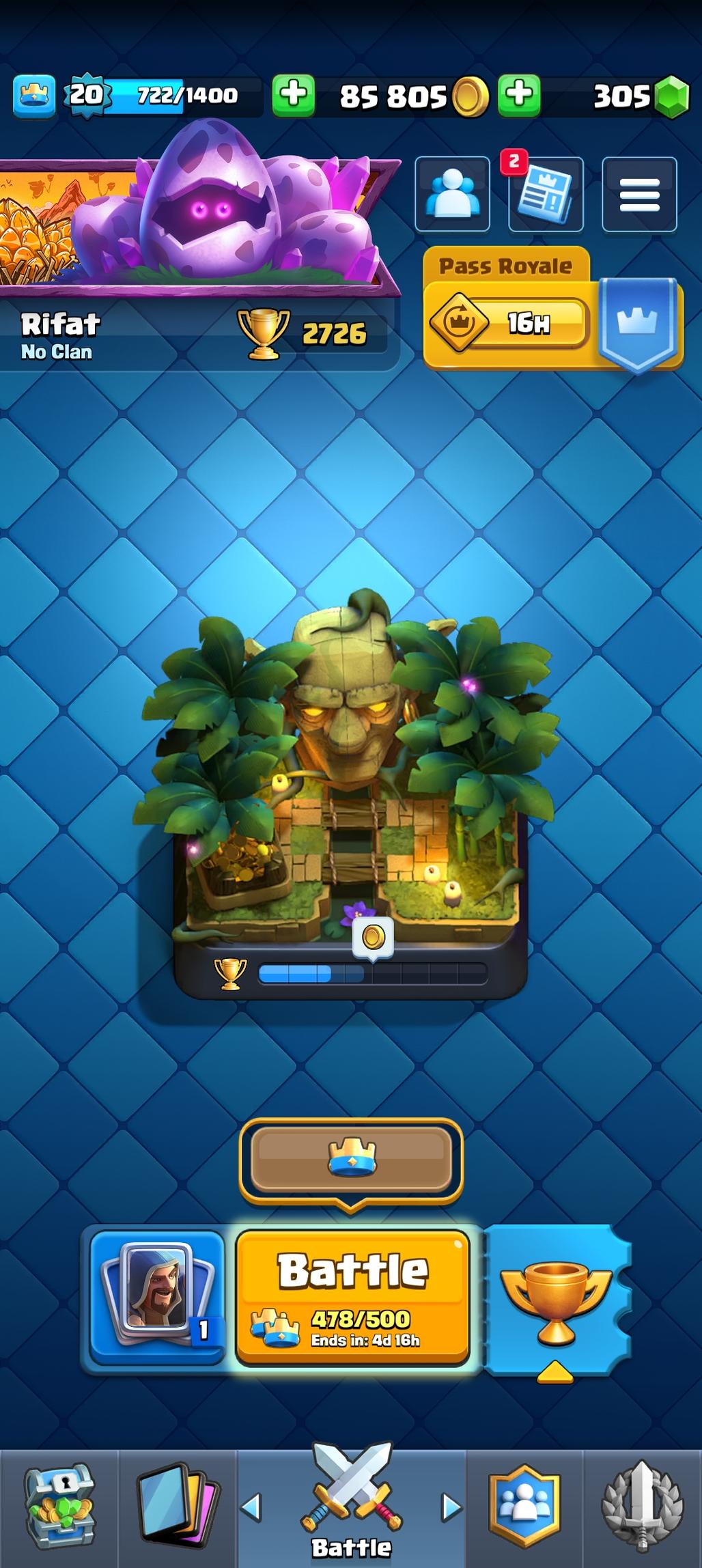702x1568 pixels.
Task: Open Rifat's player profile
Action: (x=60, y=335)
